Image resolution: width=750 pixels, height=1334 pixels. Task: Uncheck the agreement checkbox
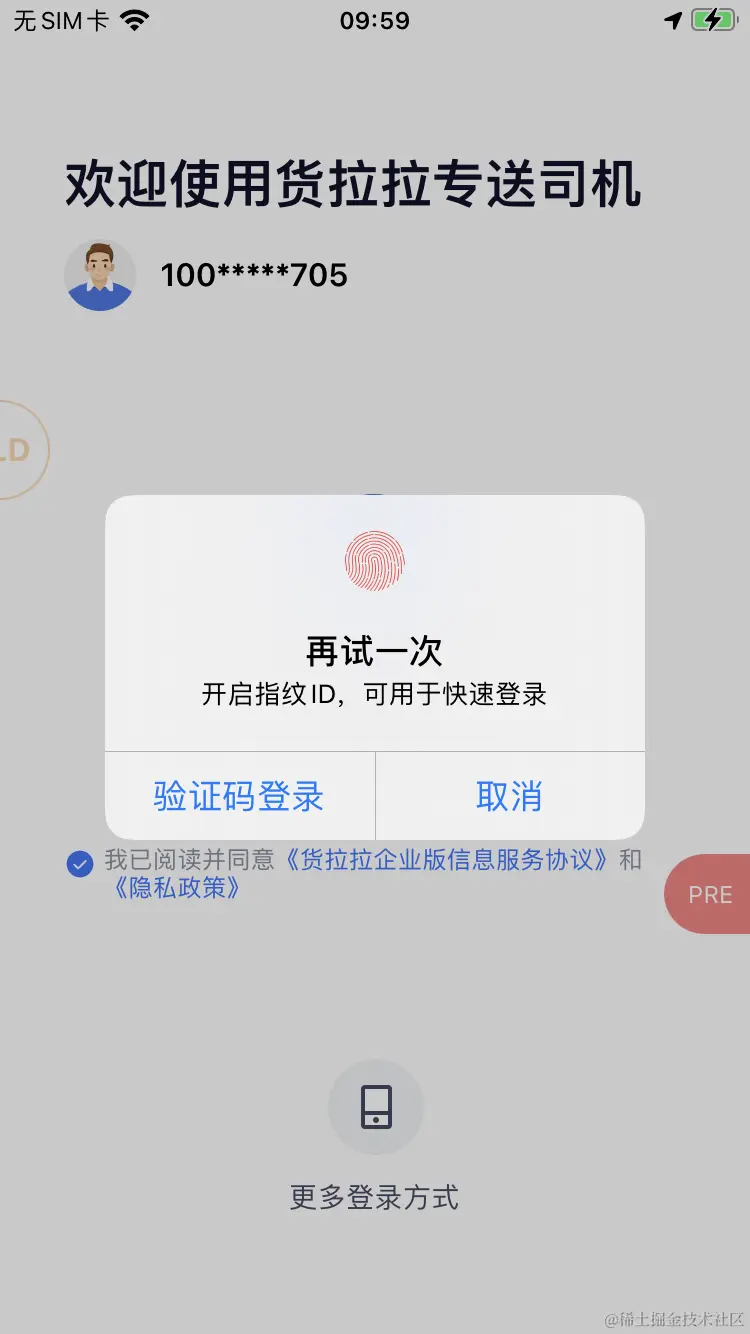tap(80, 864)
